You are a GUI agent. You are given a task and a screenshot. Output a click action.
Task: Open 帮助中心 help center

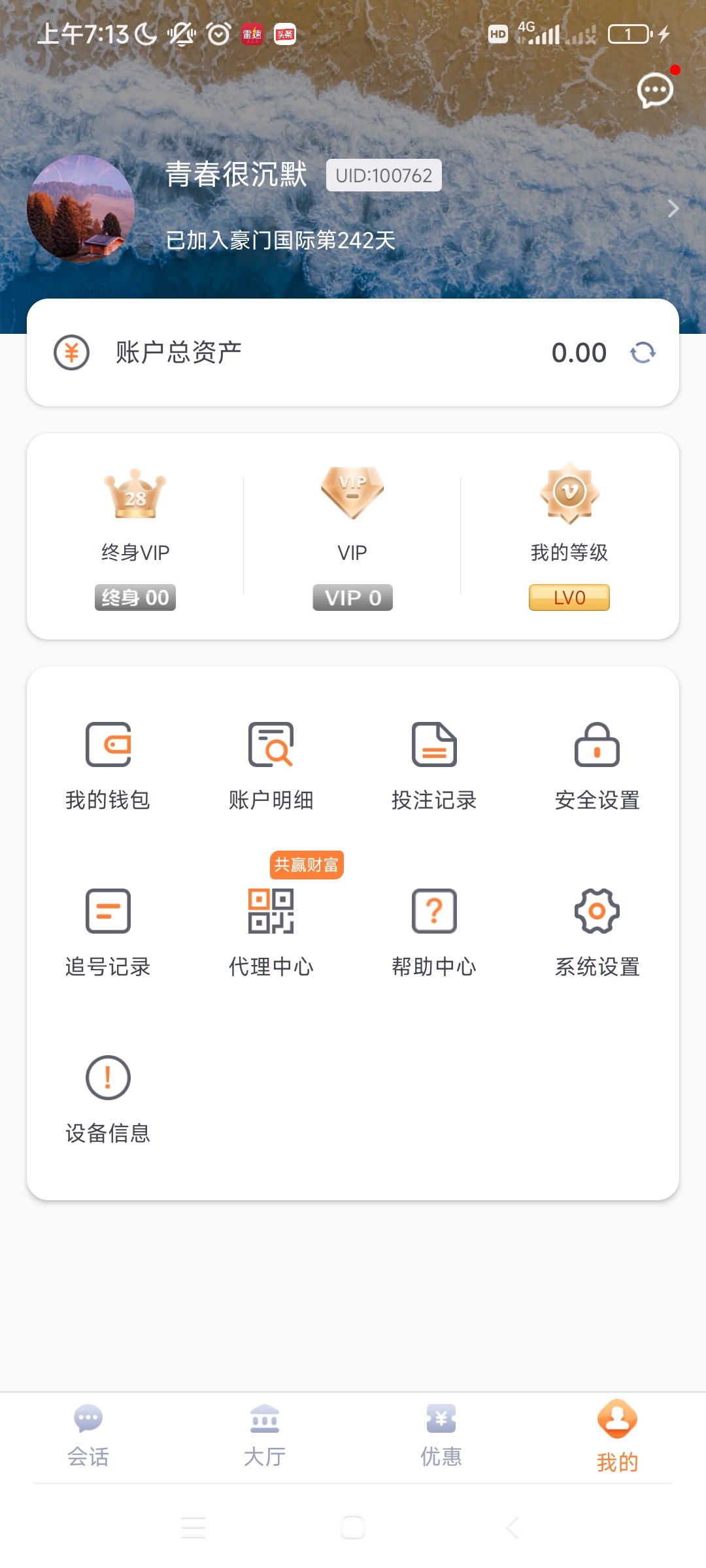tap(433, 911)
